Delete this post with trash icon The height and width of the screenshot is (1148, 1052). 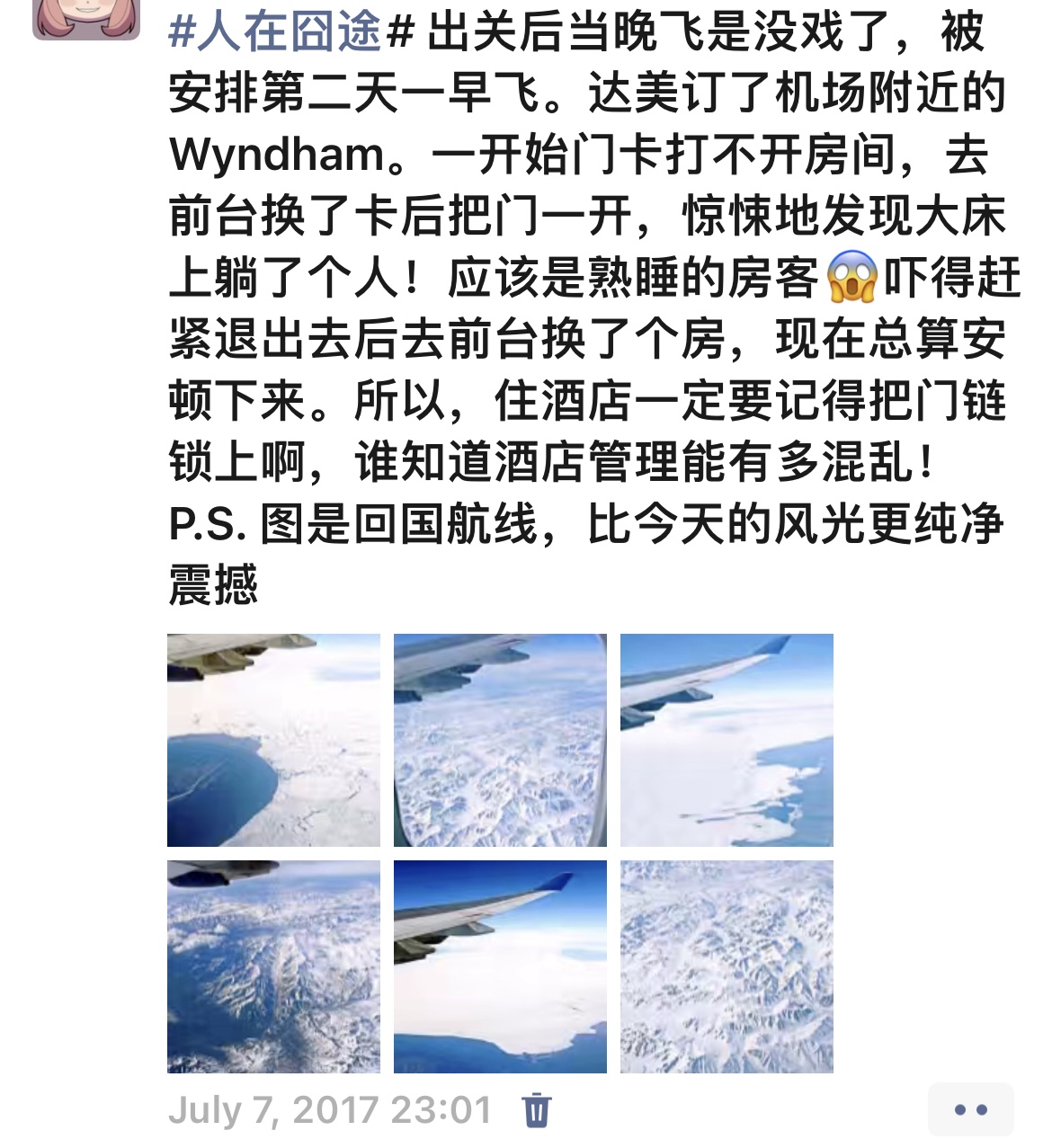click(536, 1110)
